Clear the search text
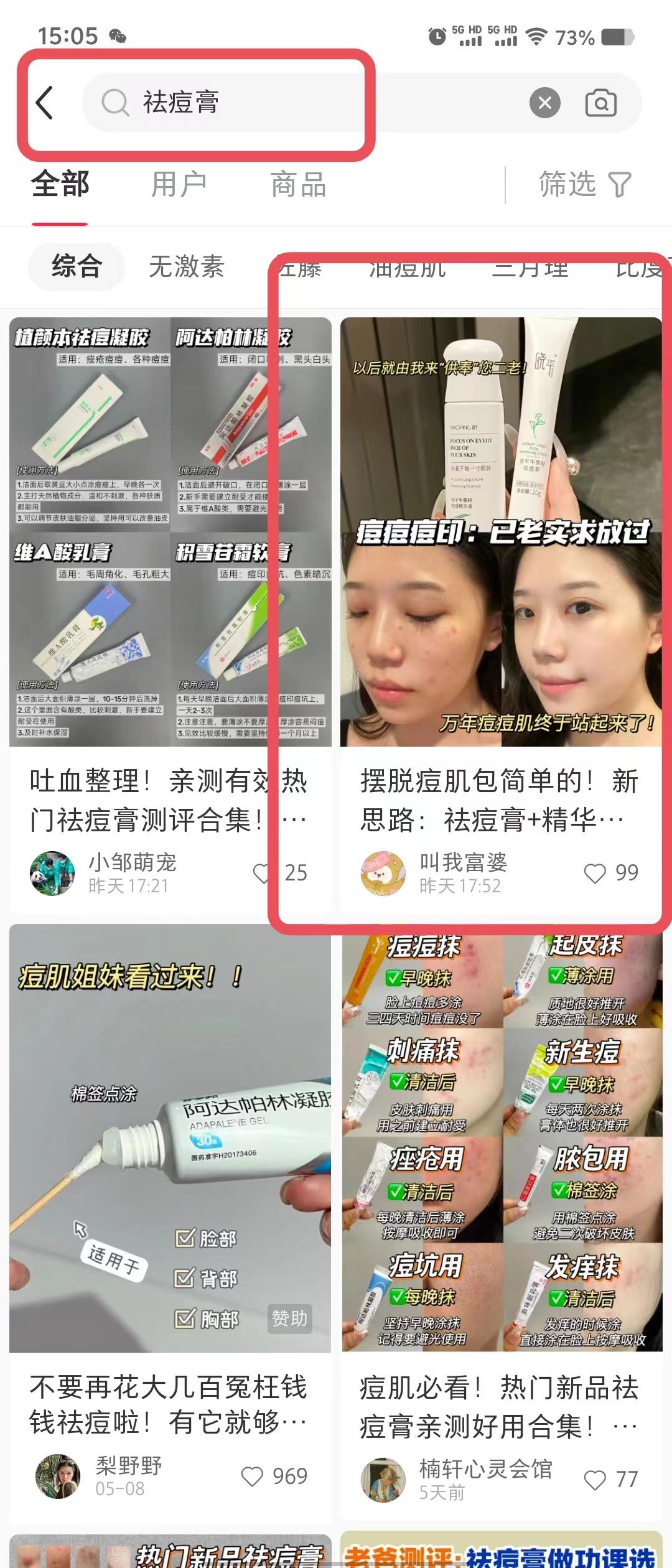672x1568 pixels. coord(544,103)
